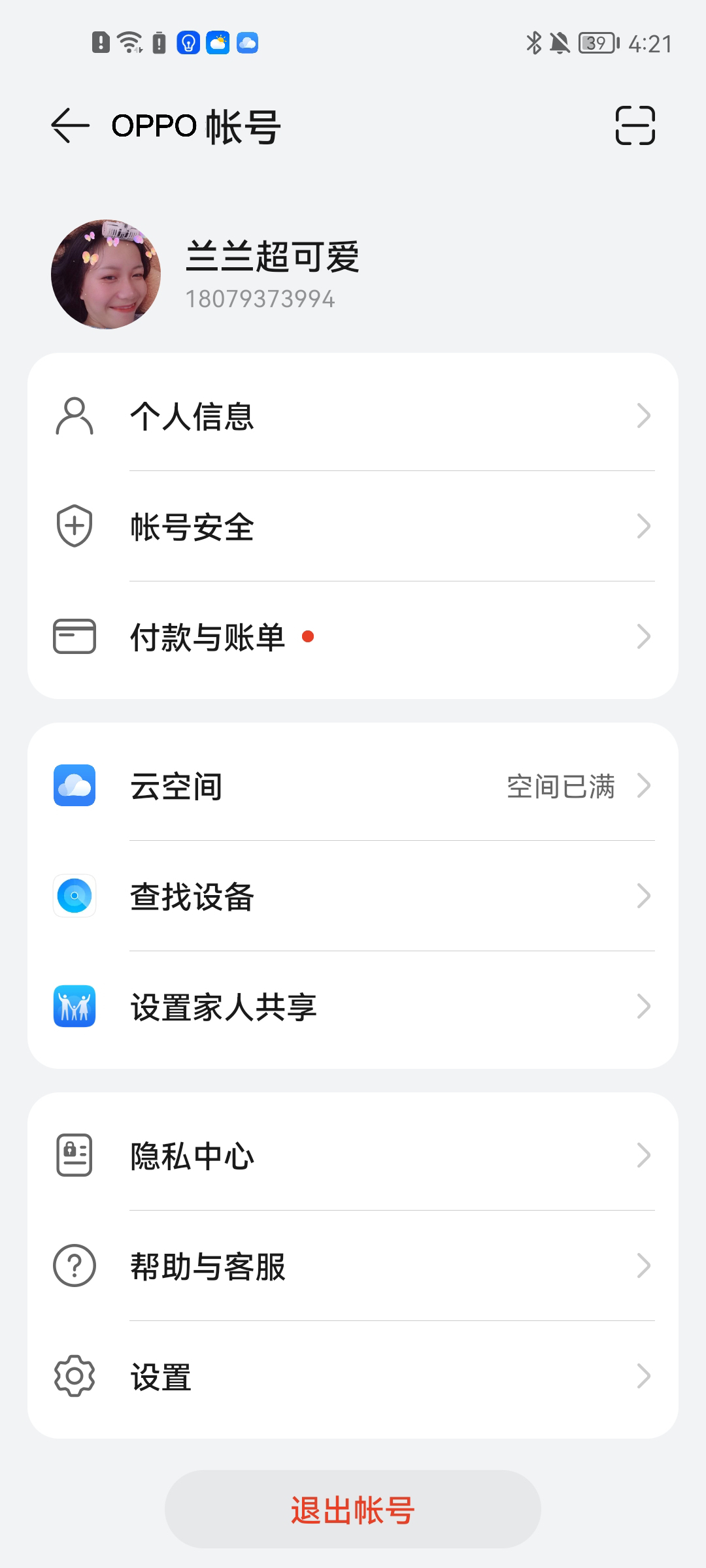
Task: Click the 设置 gear icon
Action: click(74, 1376)
